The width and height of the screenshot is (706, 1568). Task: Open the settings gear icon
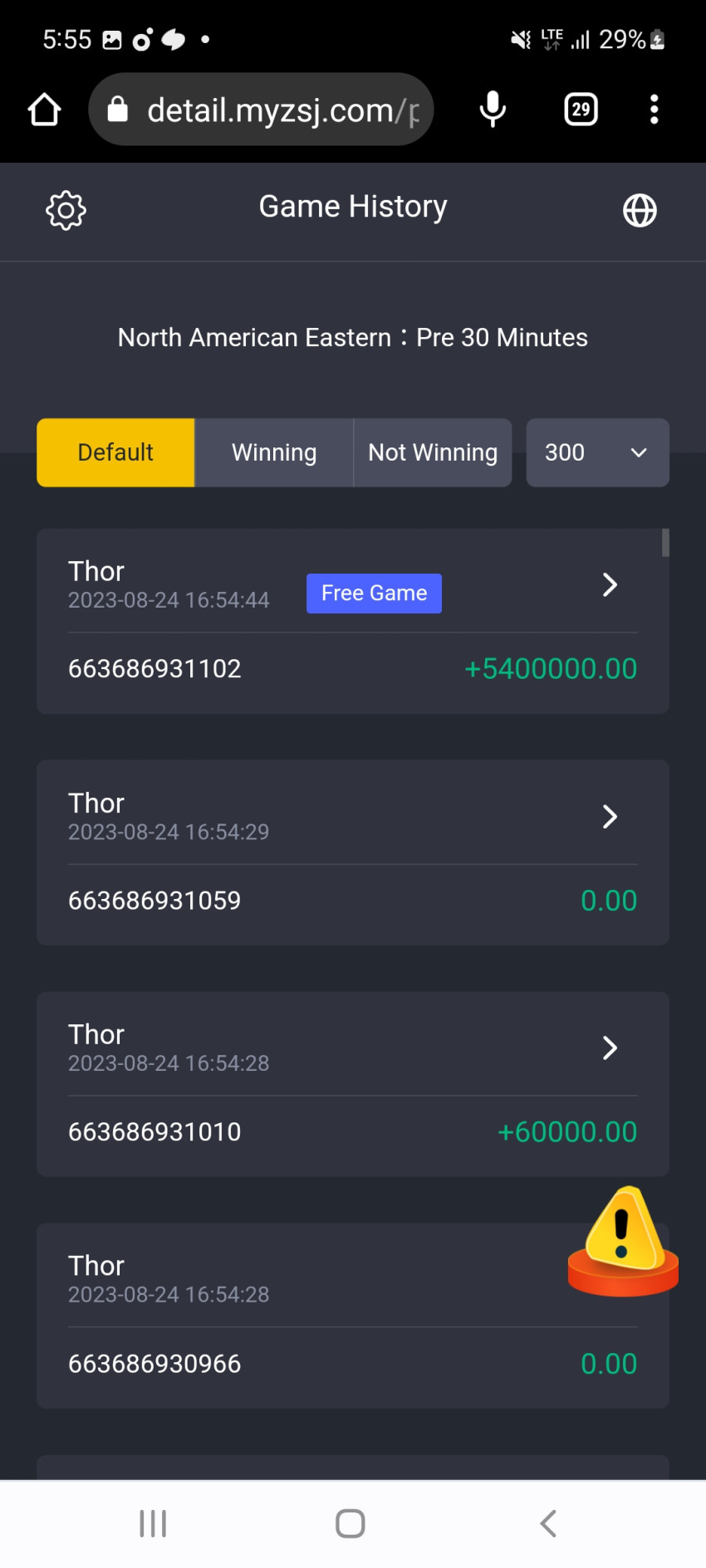click(x=66, y=211)
